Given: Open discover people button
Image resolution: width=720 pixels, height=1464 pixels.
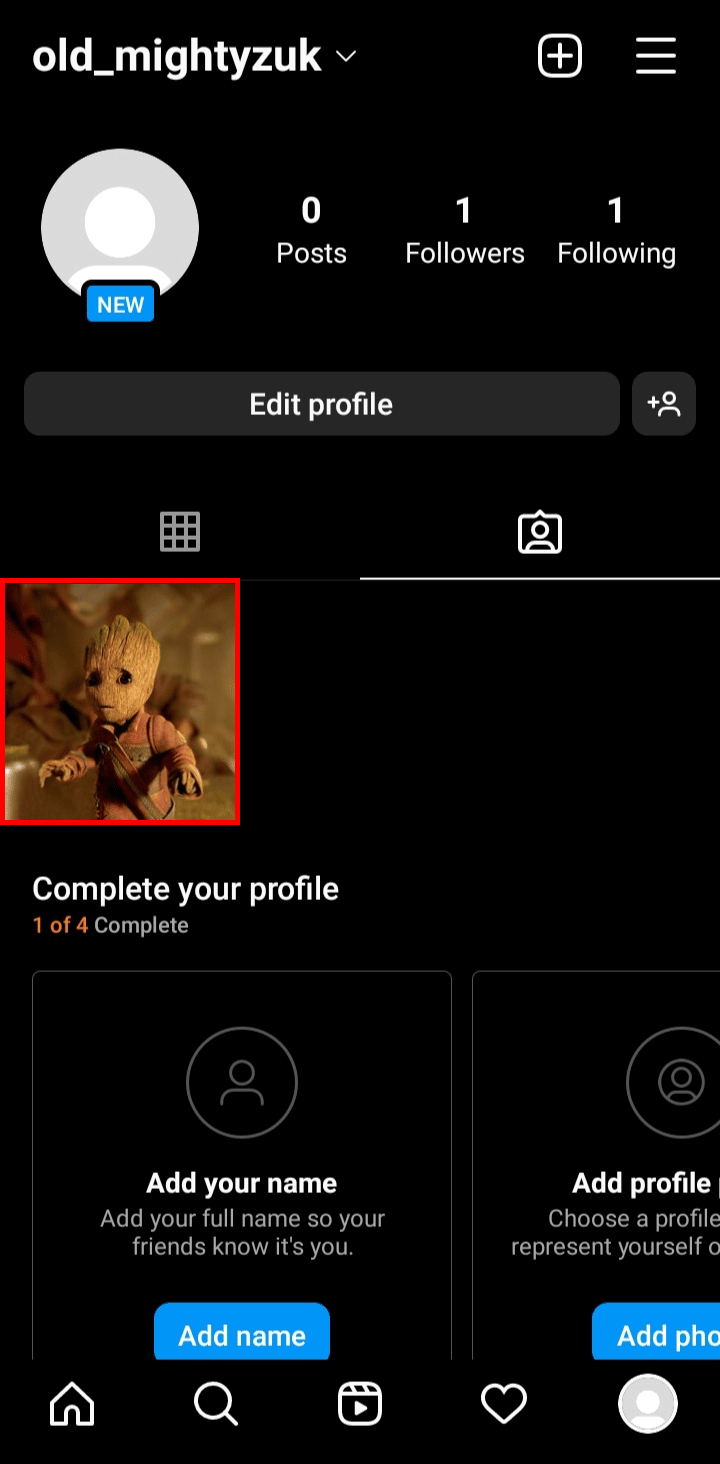Looking at the screenshot, I should pos(664,404).
